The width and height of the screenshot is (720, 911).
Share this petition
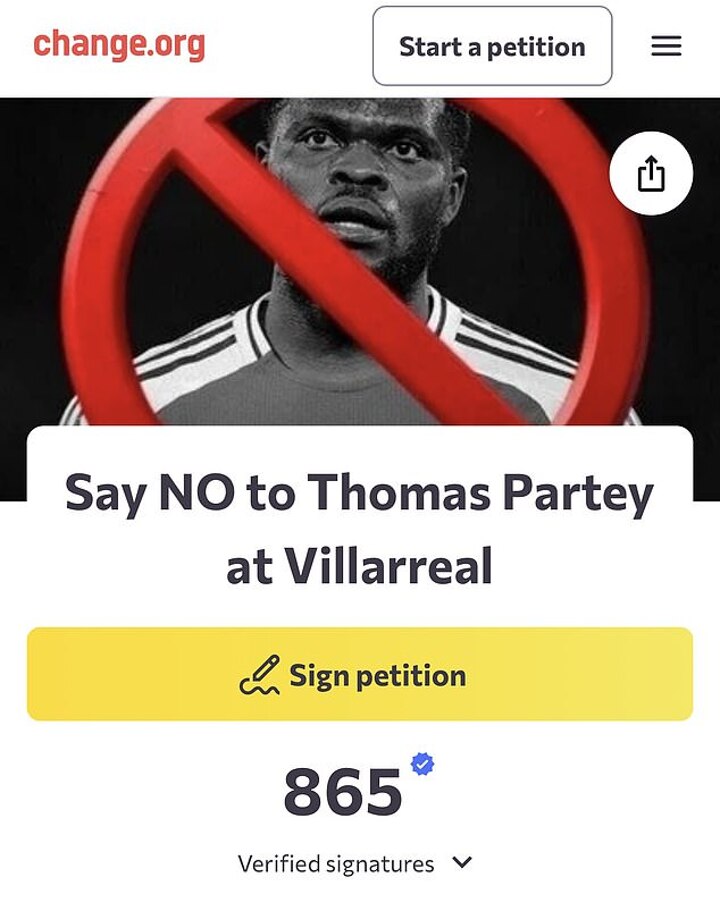coord(651,174)
